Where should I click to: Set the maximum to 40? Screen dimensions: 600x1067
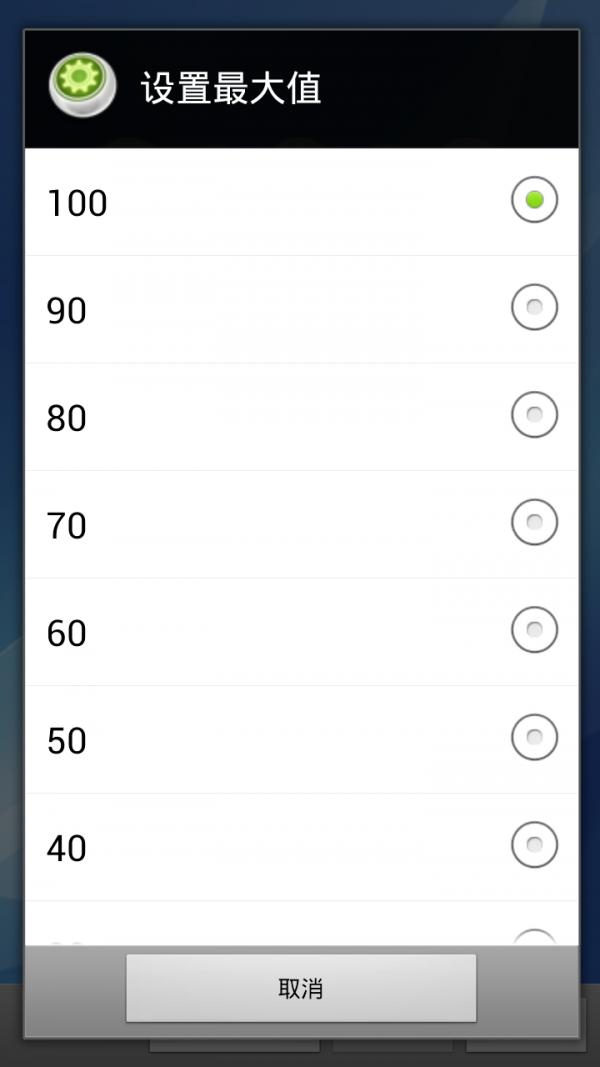(300, 847)
